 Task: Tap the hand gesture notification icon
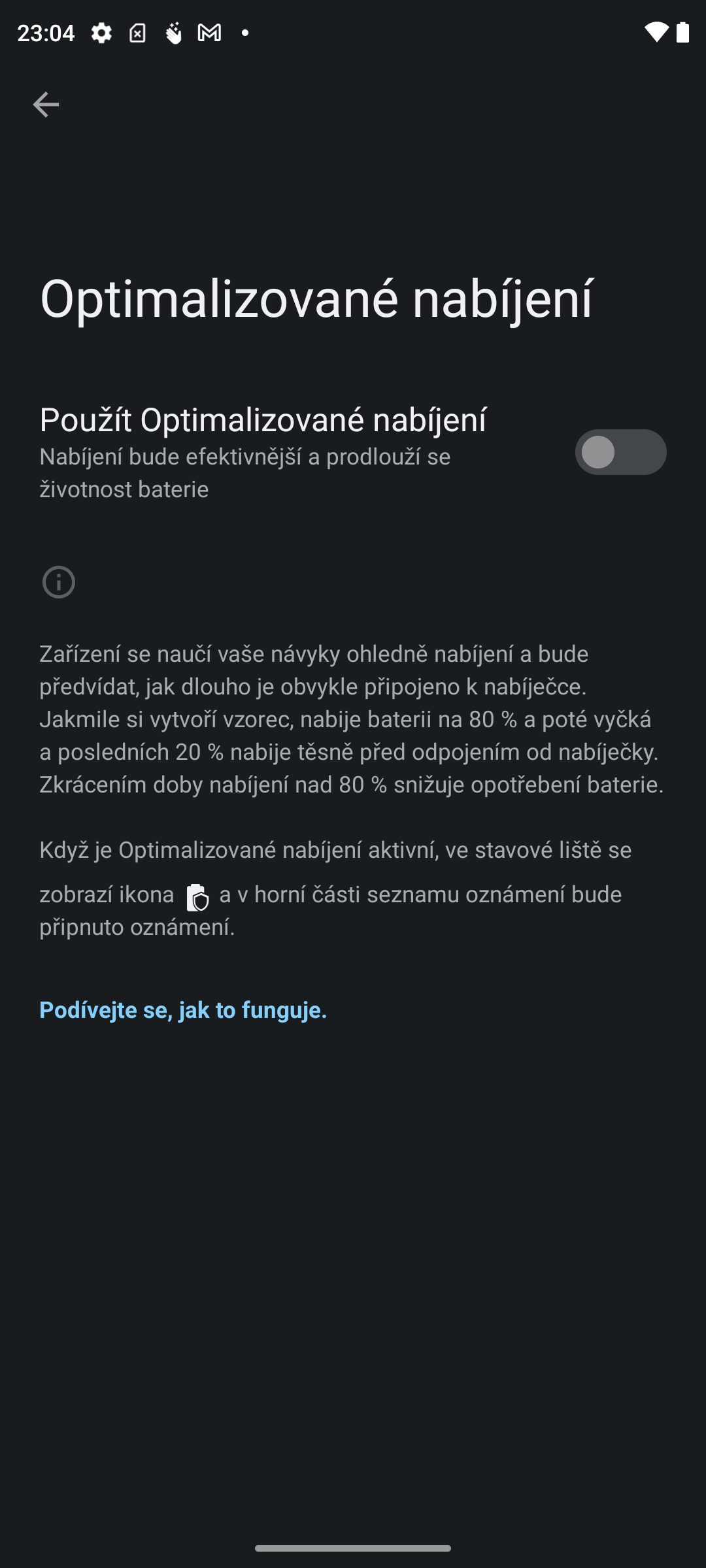(173, 32)
